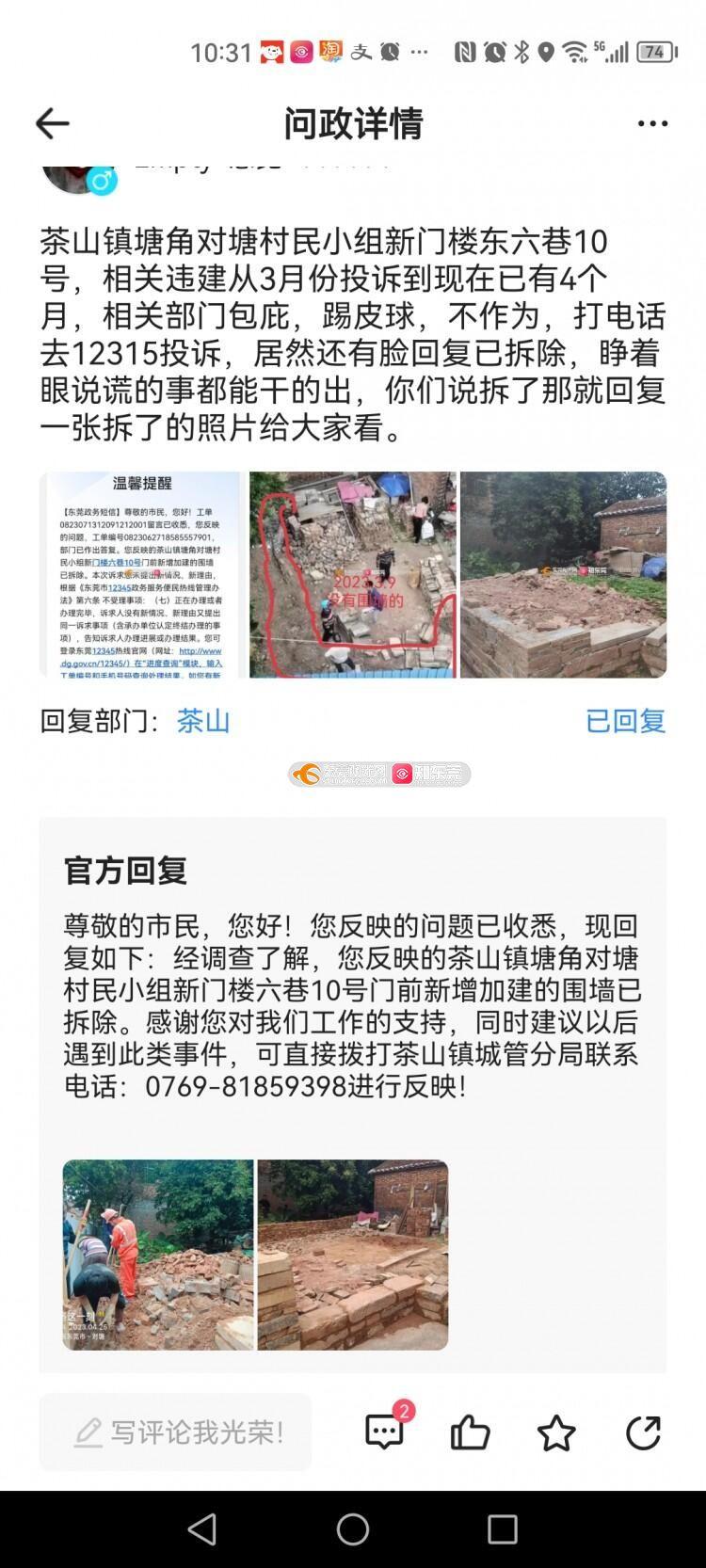Tap the 写评论我光荣 comment field
This screenshot has width=706, height=1568.
click(x=176, y=1432)
